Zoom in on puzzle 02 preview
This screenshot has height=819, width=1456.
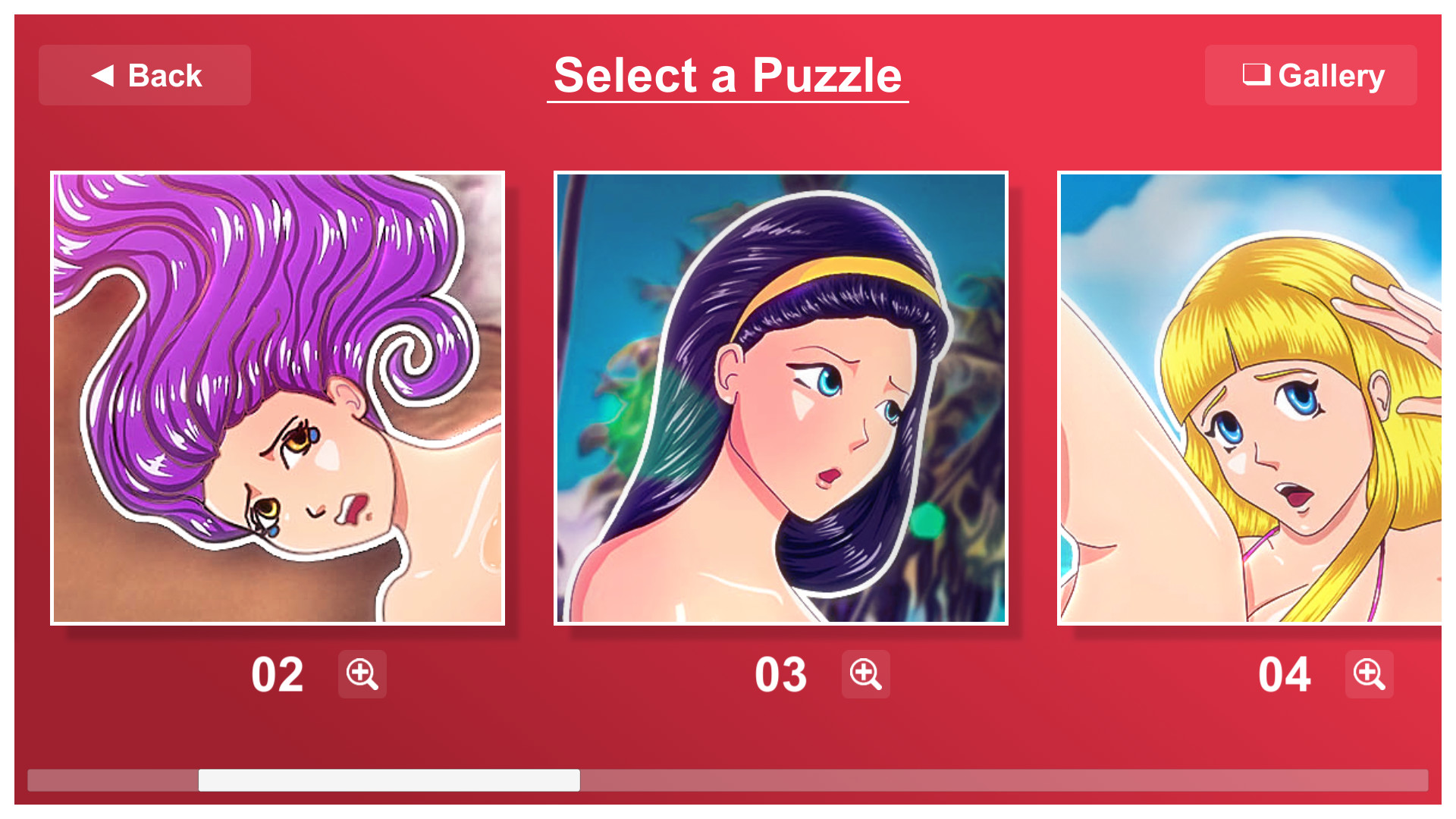point(362,674)
